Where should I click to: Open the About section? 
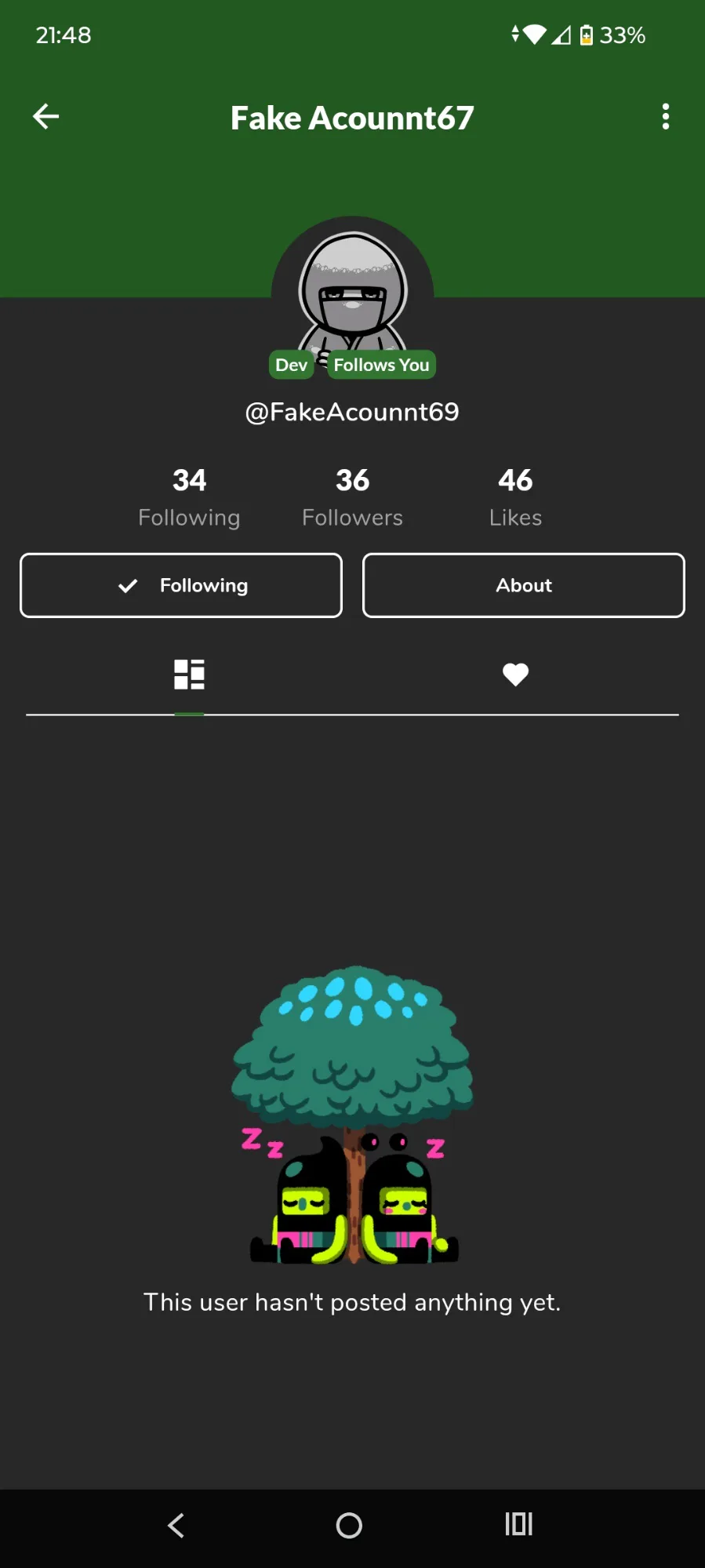[523, 585]
